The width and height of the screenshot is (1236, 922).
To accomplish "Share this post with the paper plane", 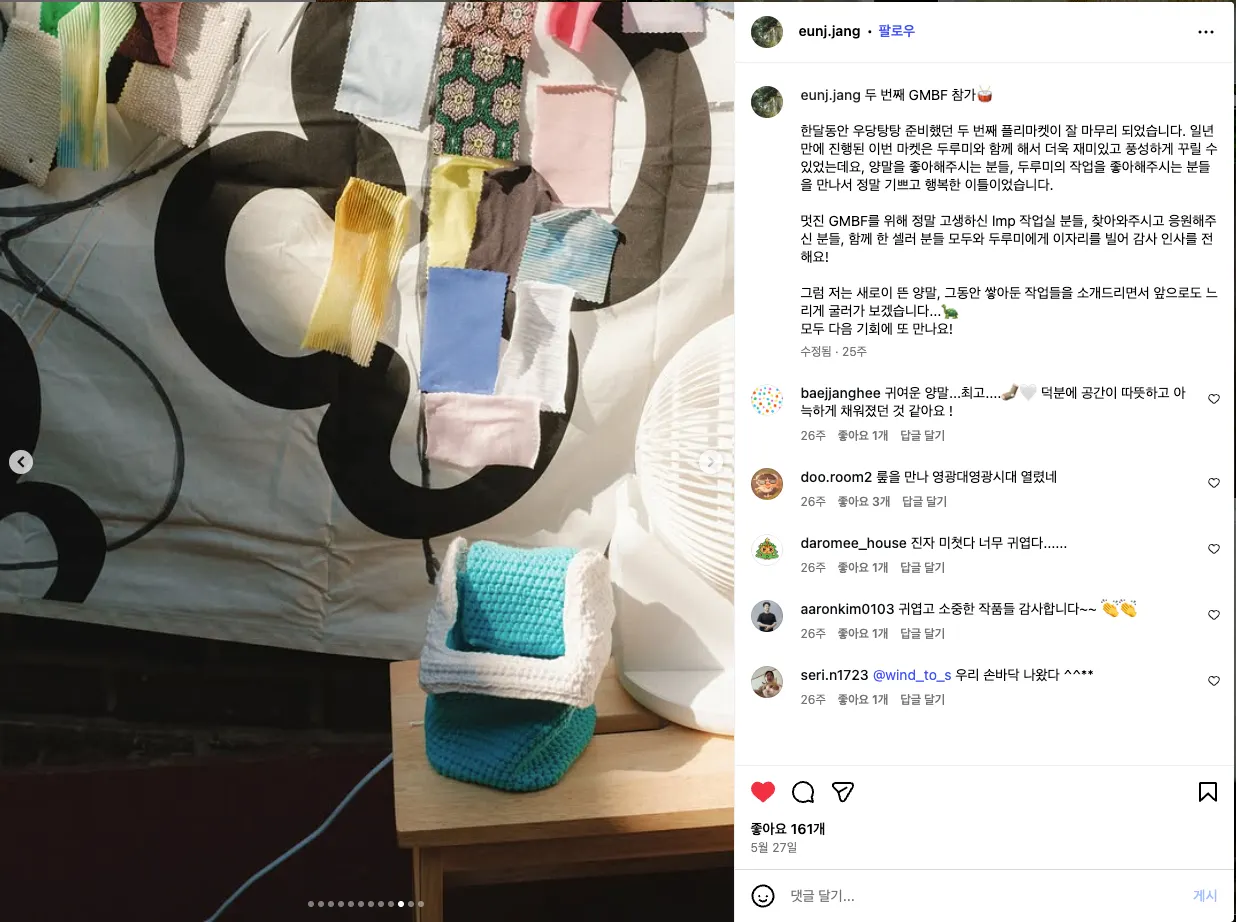I will pos(843,792).
